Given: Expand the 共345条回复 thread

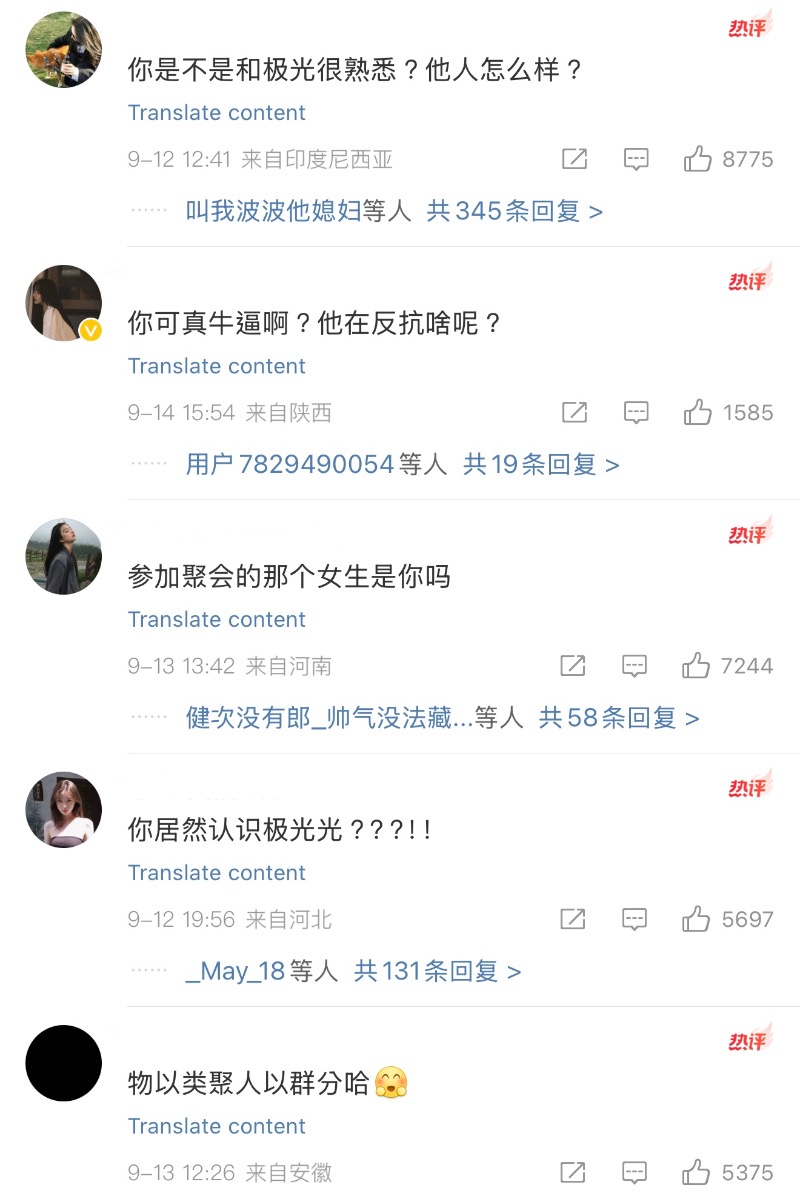Looking at the screenshot, I should click(x=514, y=211).
